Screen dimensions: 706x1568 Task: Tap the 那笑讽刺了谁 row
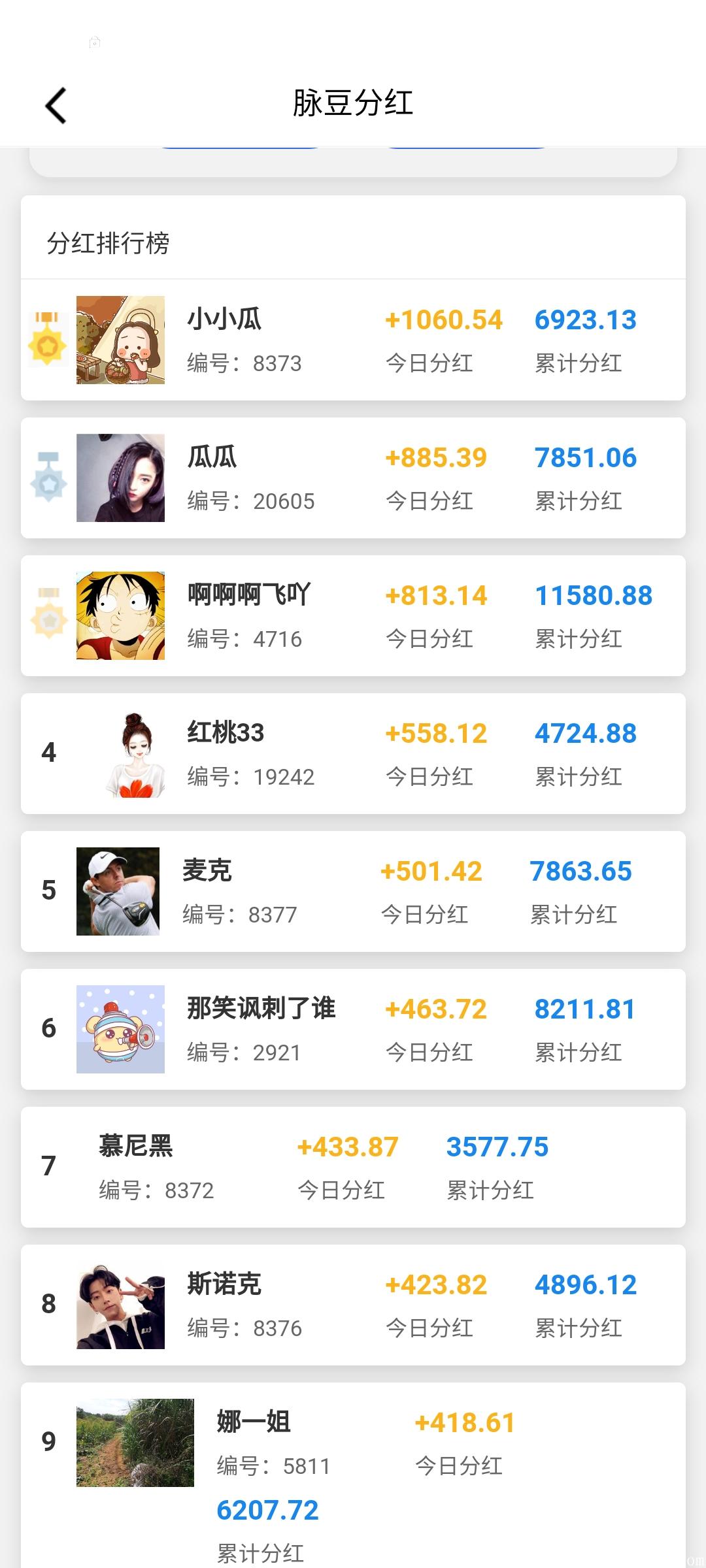353,1029
